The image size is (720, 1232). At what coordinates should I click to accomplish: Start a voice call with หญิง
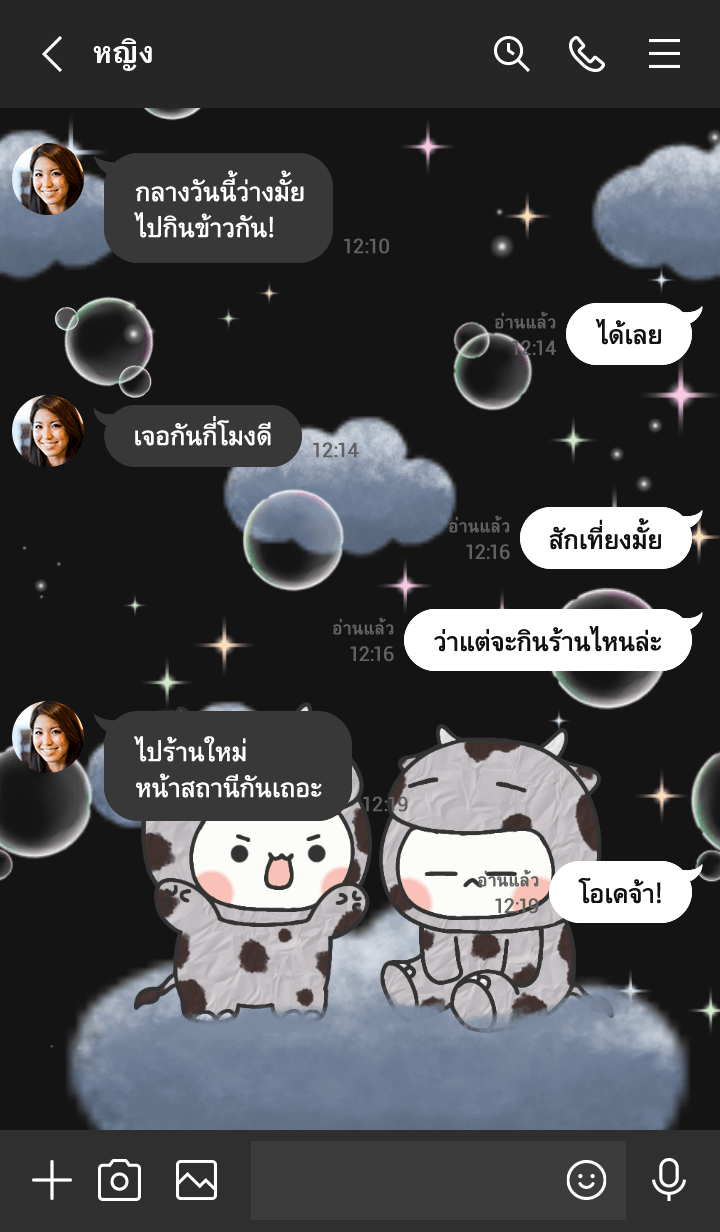587,54
